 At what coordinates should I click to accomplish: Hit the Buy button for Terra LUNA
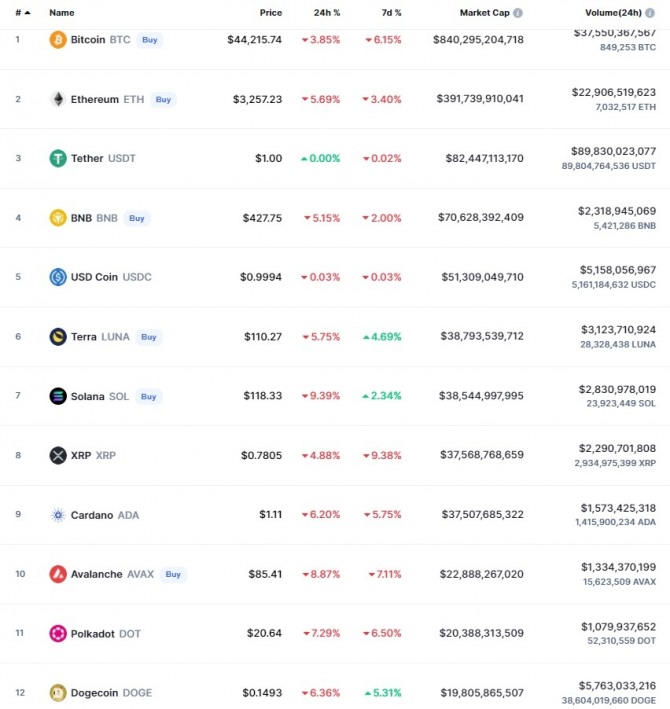point(148,337)
